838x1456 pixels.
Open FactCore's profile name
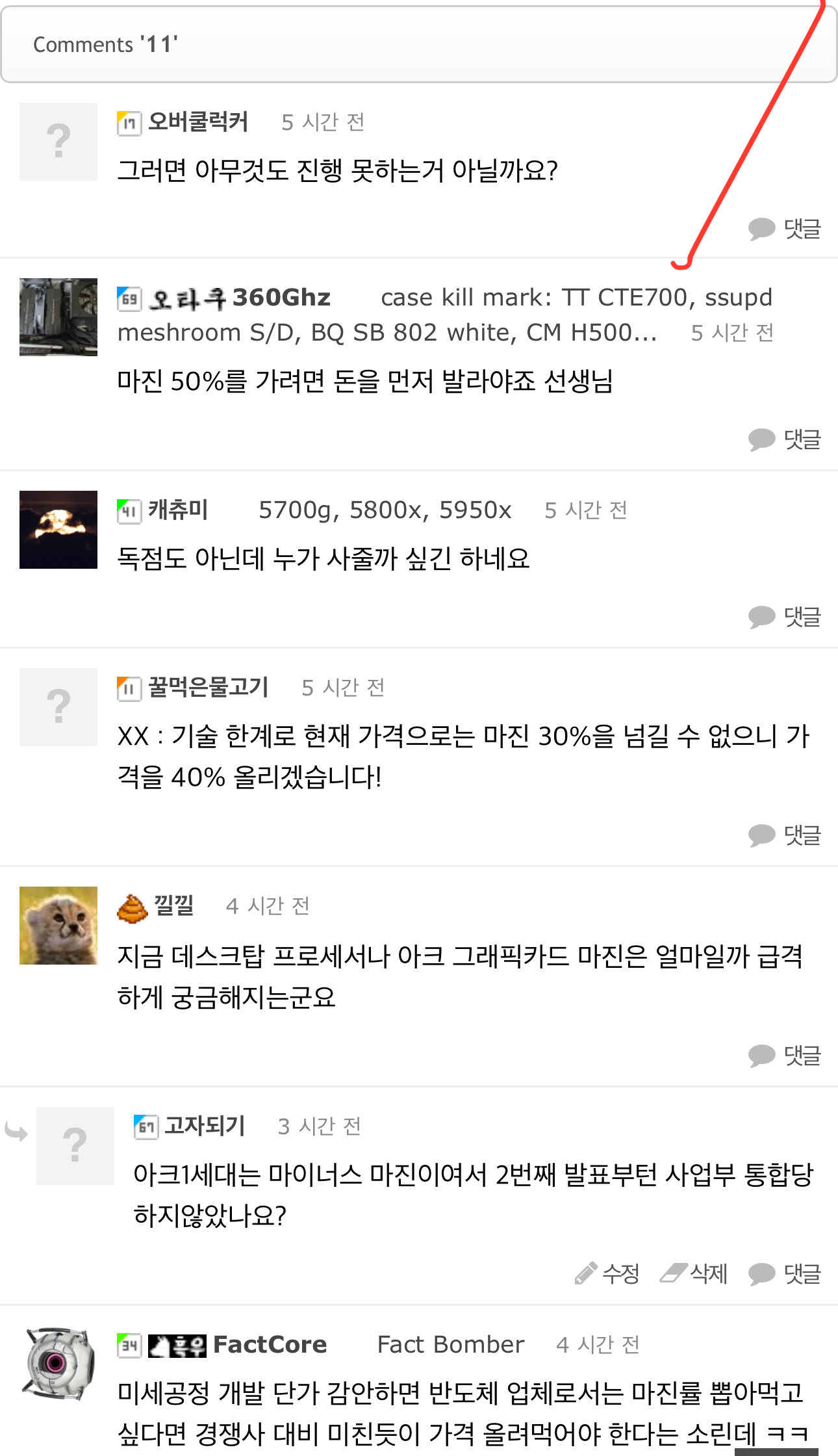[x=270, y=1344]
